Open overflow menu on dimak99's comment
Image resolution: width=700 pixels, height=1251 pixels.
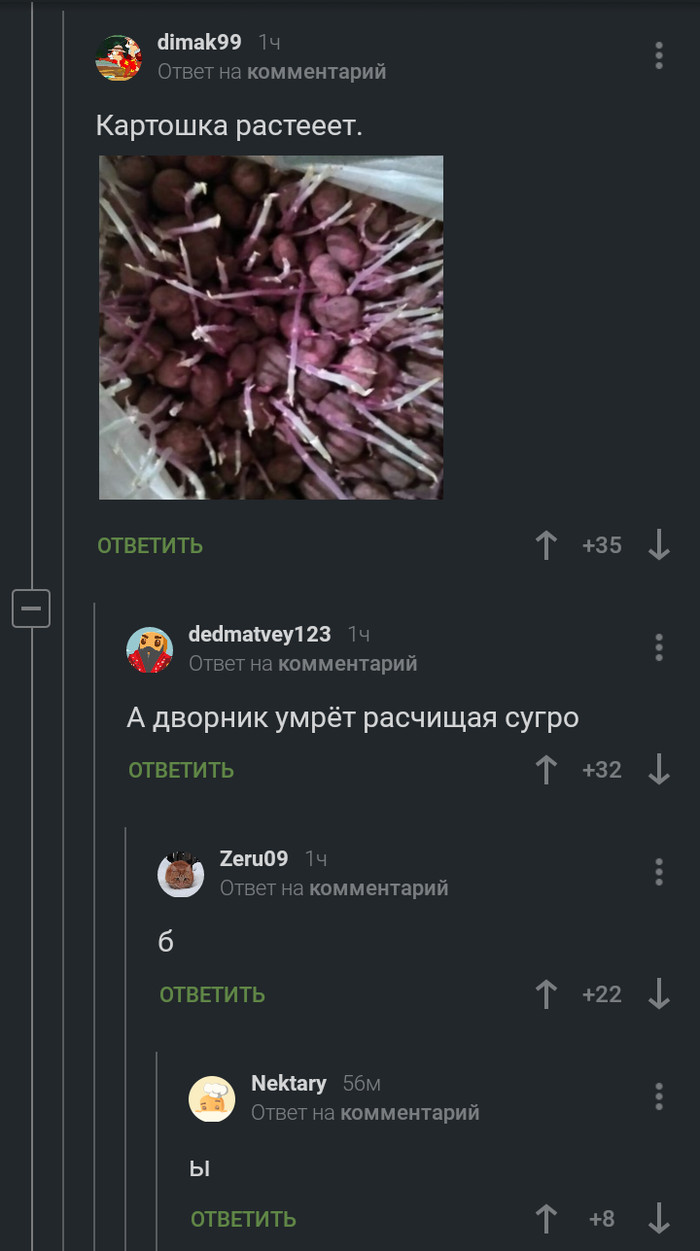(x=658, y=56)
